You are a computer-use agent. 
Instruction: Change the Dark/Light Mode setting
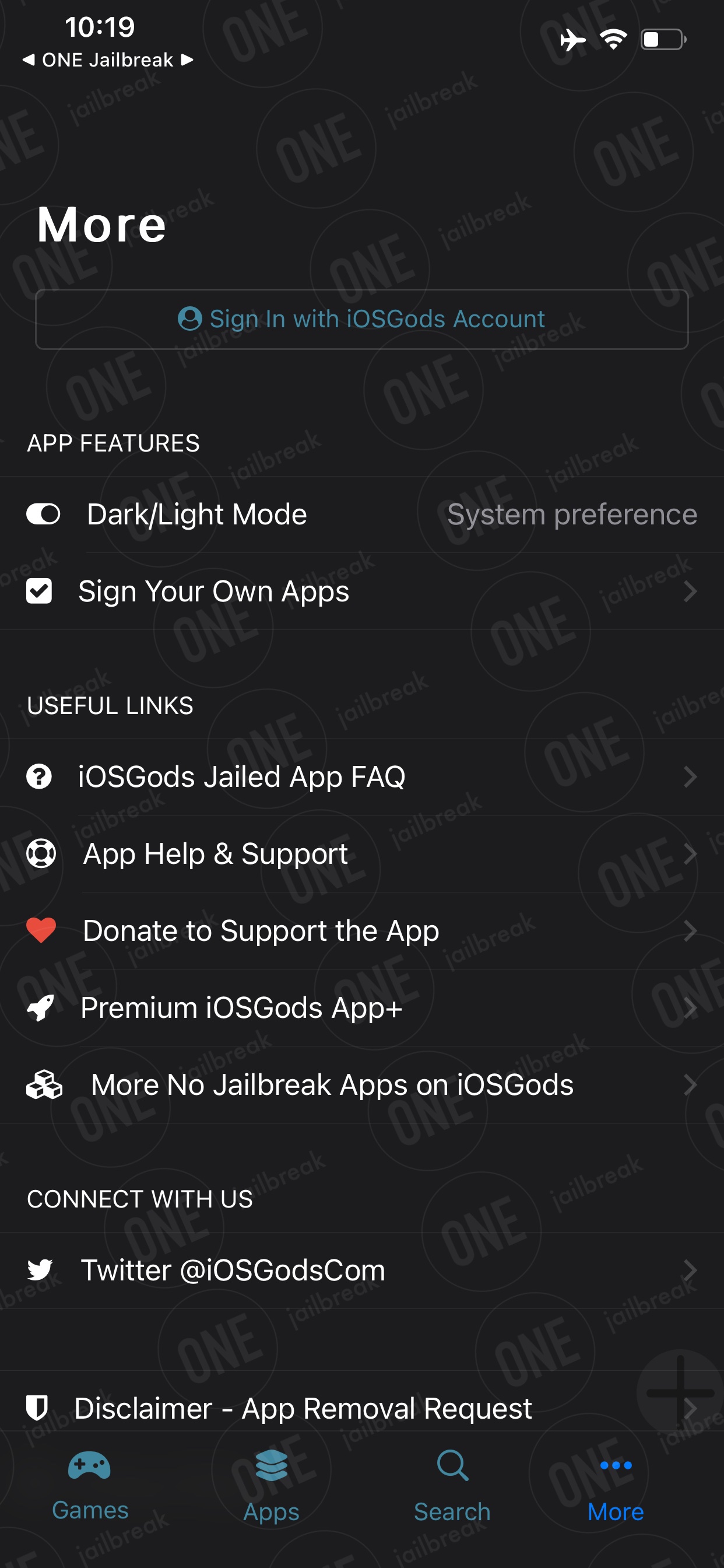point(362,514)
